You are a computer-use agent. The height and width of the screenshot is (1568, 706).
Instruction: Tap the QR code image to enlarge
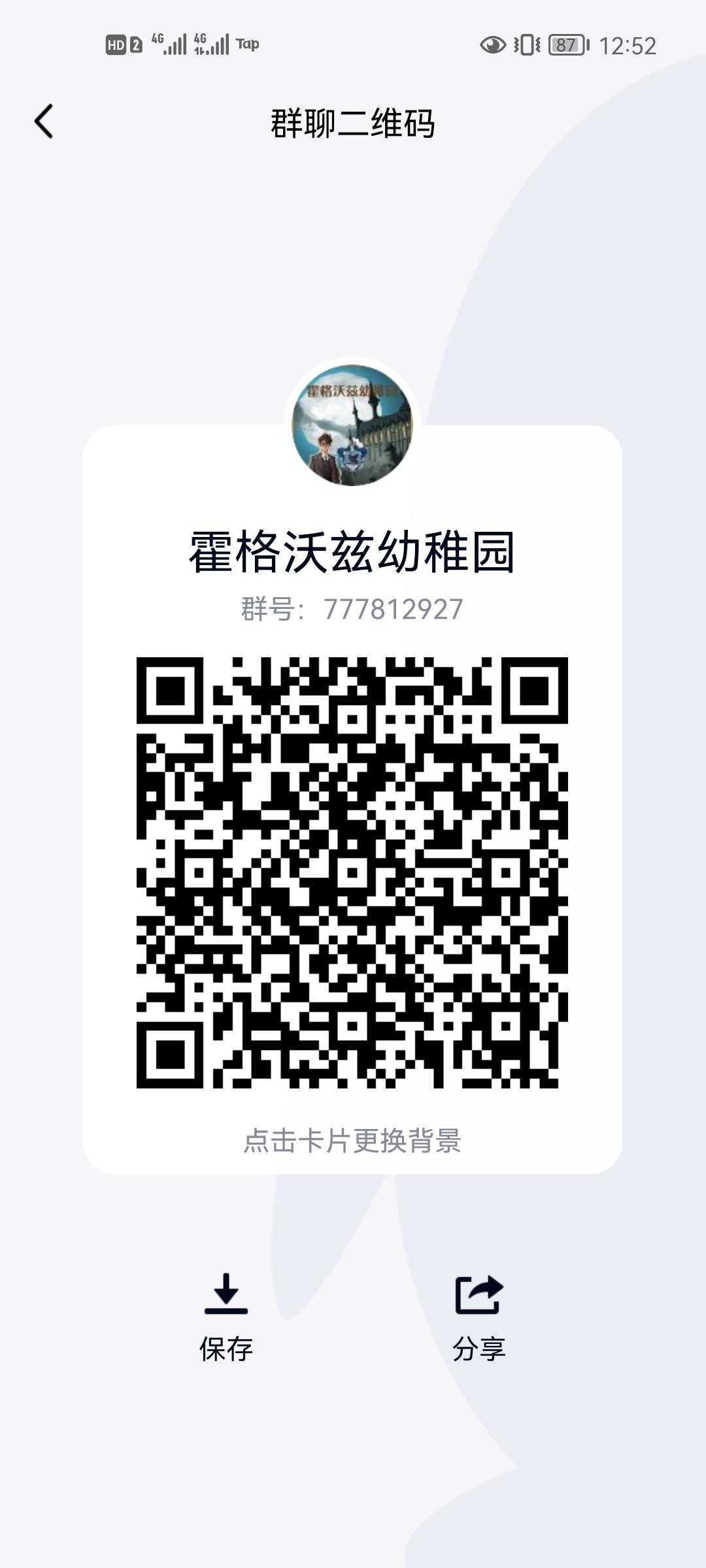pos(353,869)
